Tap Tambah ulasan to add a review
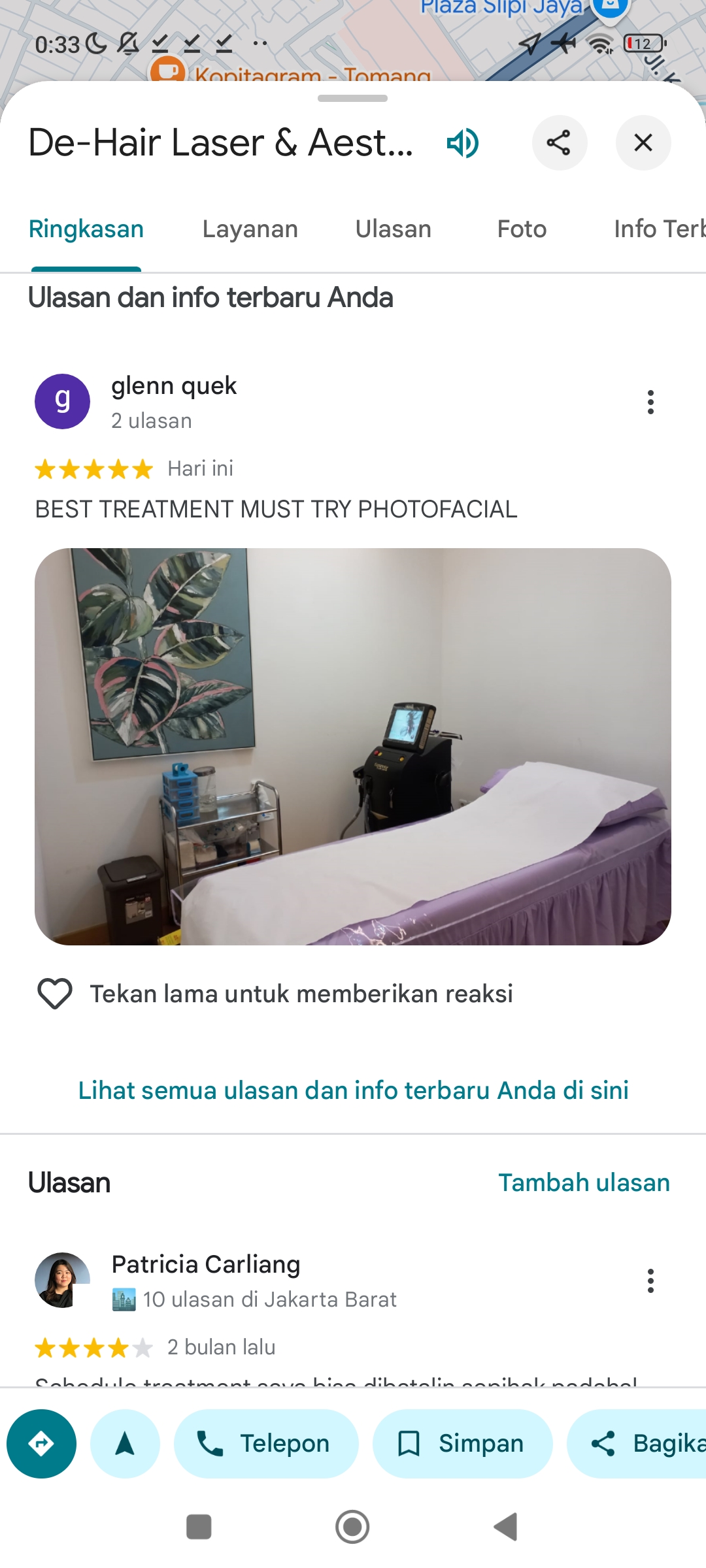The height and width of the screenshot is (1568, 706). coord(584,1183)
